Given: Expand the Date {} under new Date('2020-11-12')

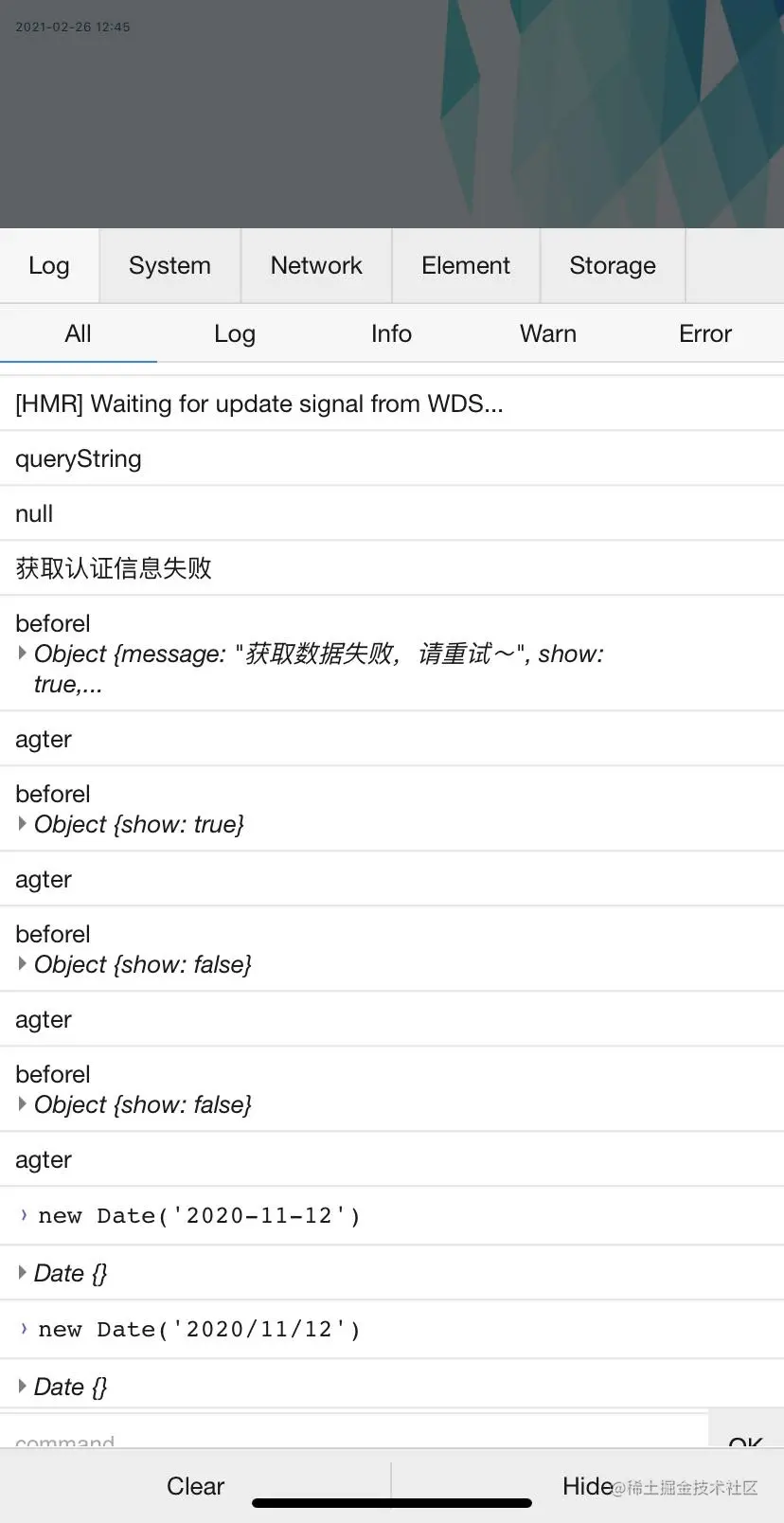Looking at the screenshot, I should tap(23, 1273).
